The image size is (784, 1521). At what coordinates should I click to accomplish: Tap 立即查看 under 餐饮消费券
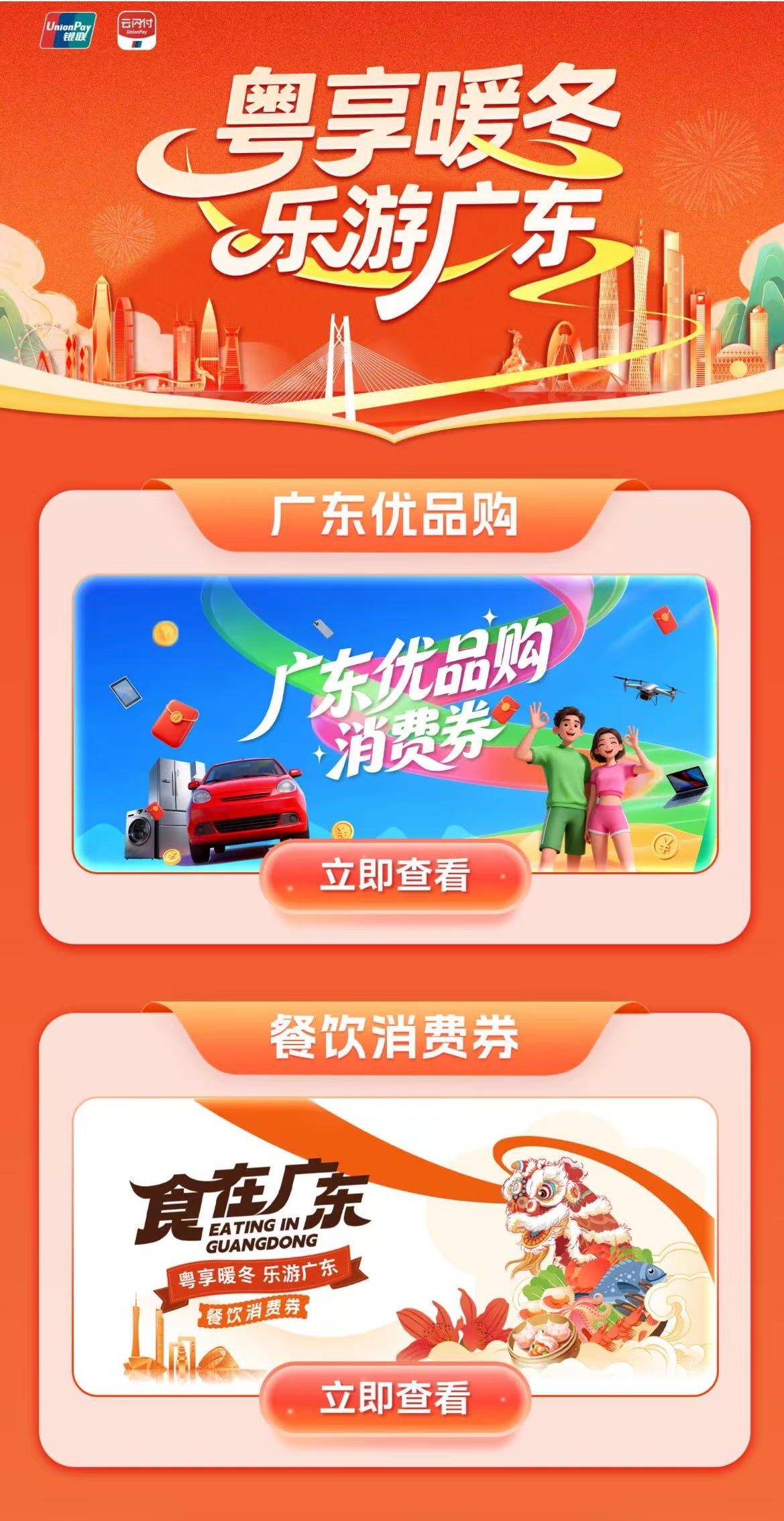(x=394, y=1398)
